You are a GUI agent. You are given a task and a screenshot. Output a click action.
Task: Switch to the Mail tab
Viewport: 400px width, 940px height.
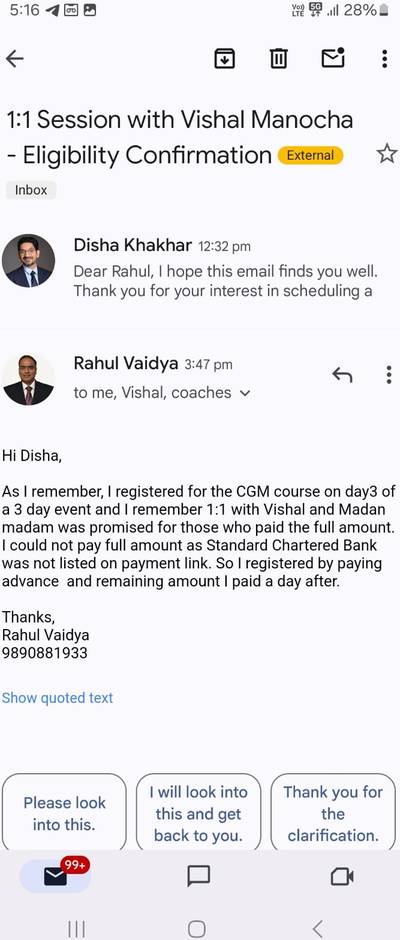[x=56, y=876]
